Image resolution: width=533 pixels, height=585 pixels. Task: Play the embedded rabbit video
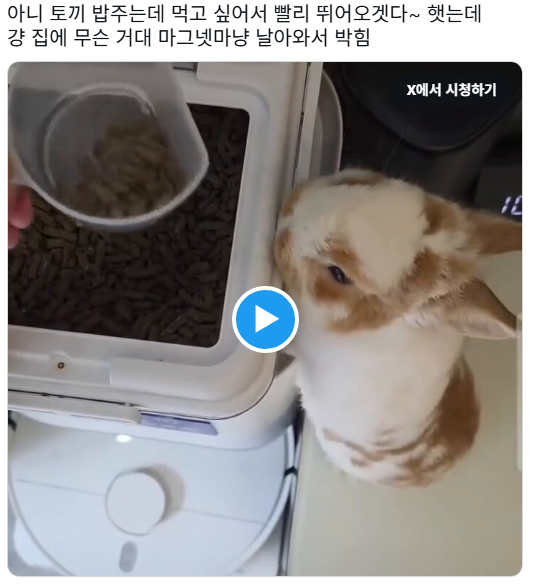[265, 319]
